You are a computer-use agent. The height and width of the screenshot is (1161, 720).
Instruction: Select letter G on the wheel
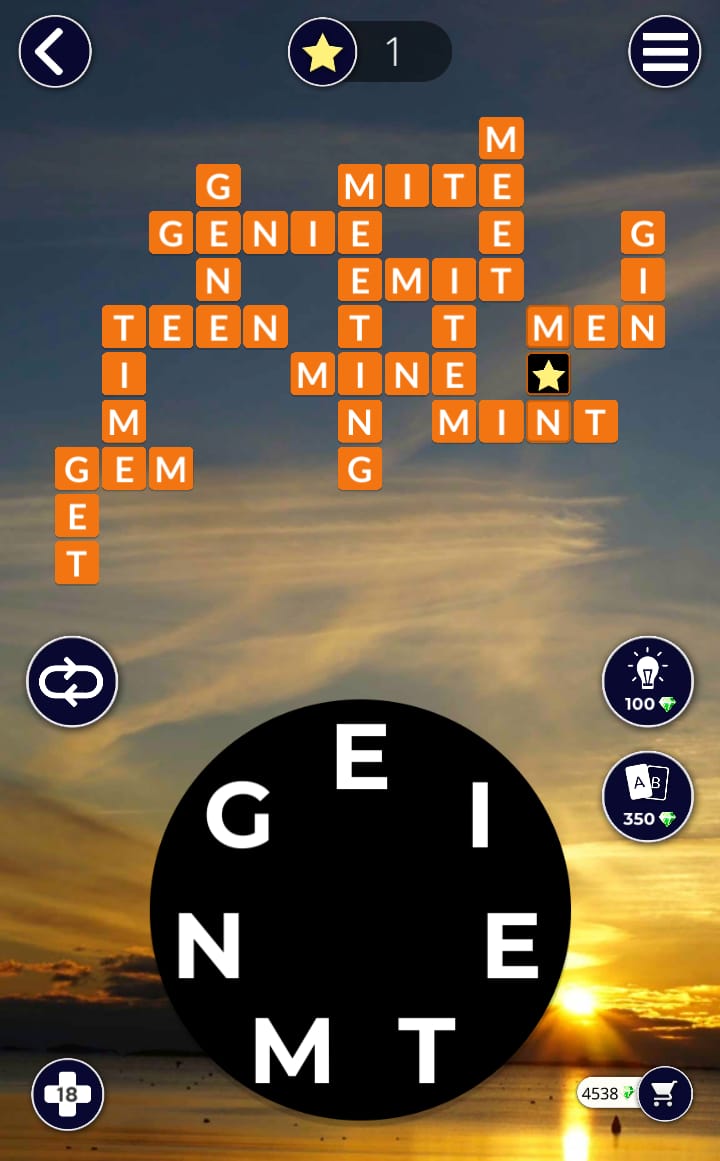(x=238, y=816)
